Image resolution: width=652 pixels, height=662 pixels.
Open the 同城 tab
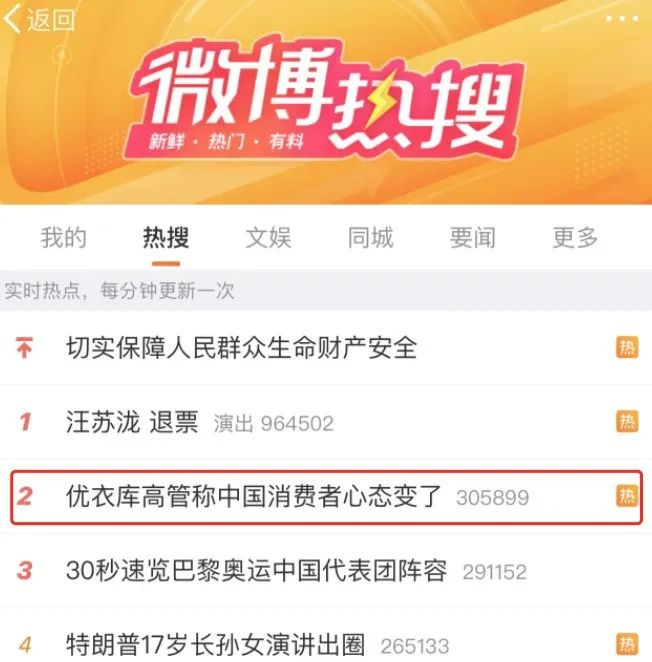pyautogui.click(x=371, y=237)
